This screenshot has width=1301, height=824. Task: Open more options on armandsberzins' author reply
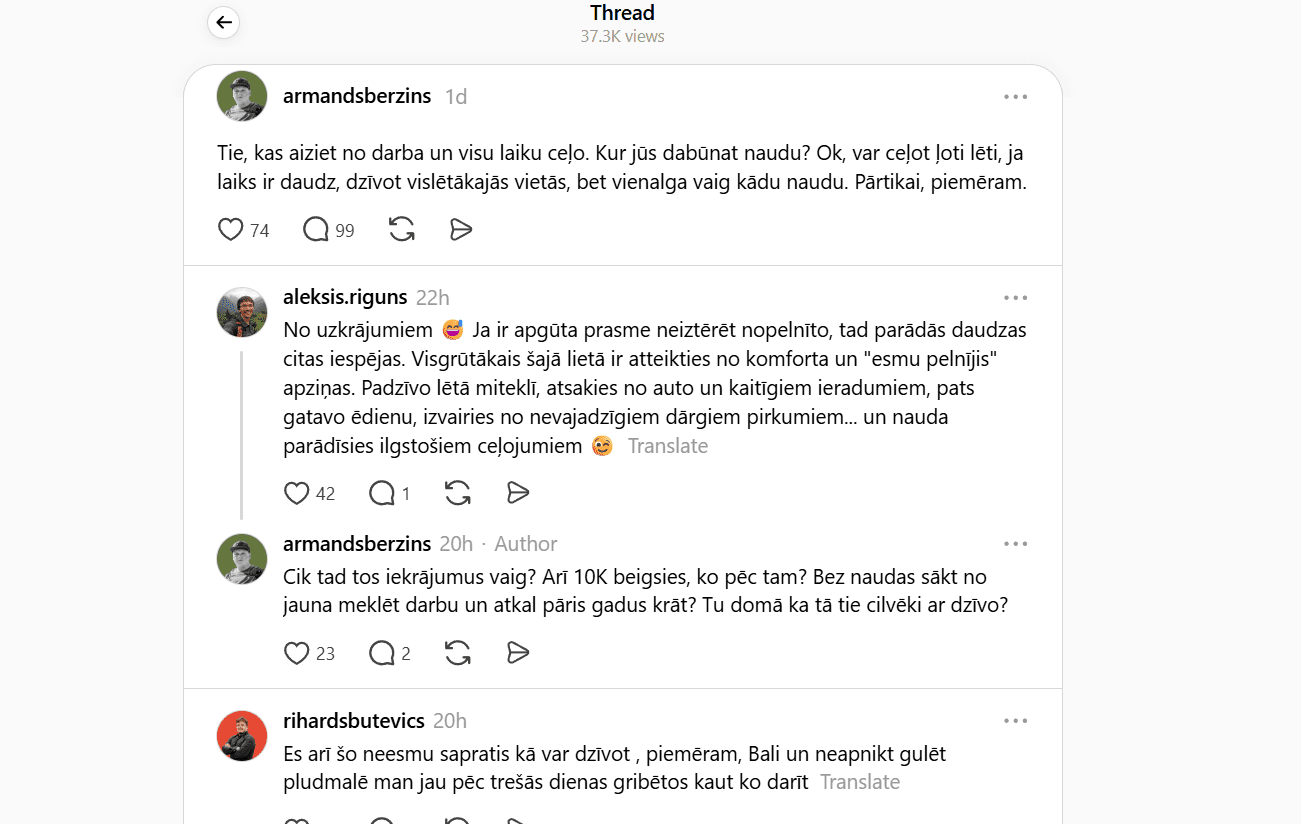pyautogui.click(x=1015, y=544)
